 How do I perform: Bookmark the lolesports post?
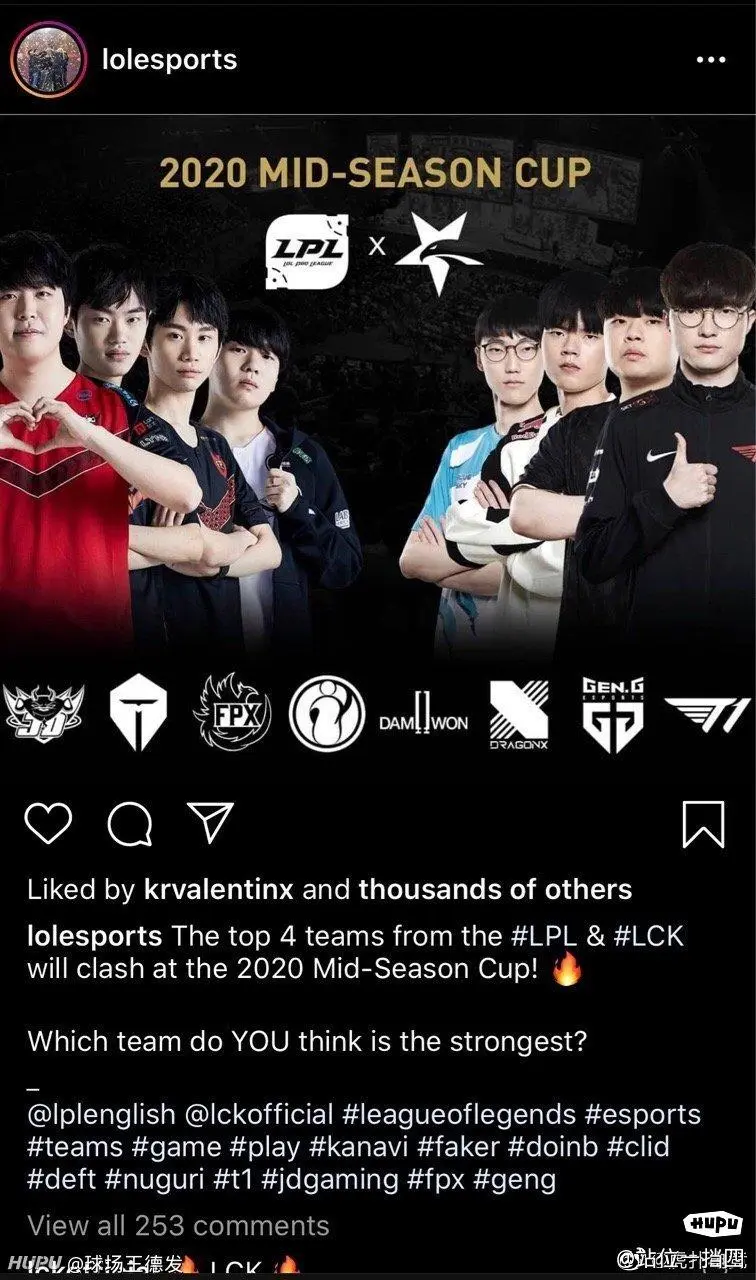click(703, 824)
